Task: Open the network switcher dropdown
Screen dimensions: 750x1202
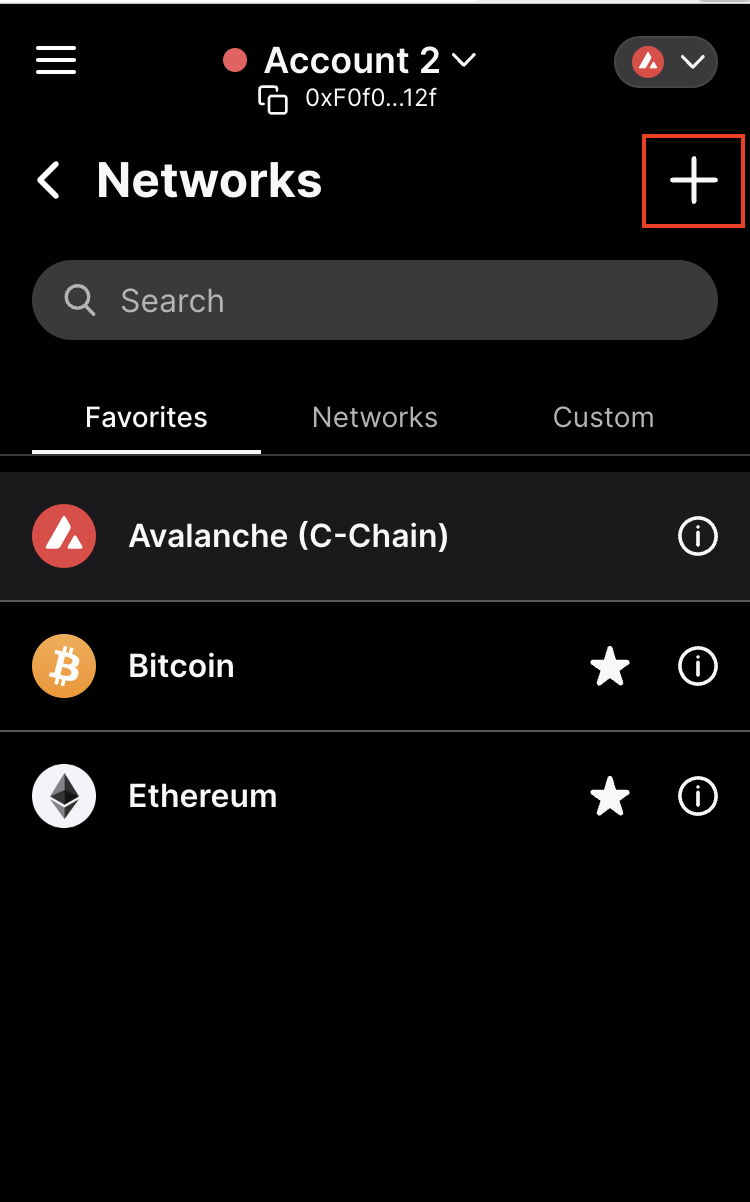Action: [666, 62]
